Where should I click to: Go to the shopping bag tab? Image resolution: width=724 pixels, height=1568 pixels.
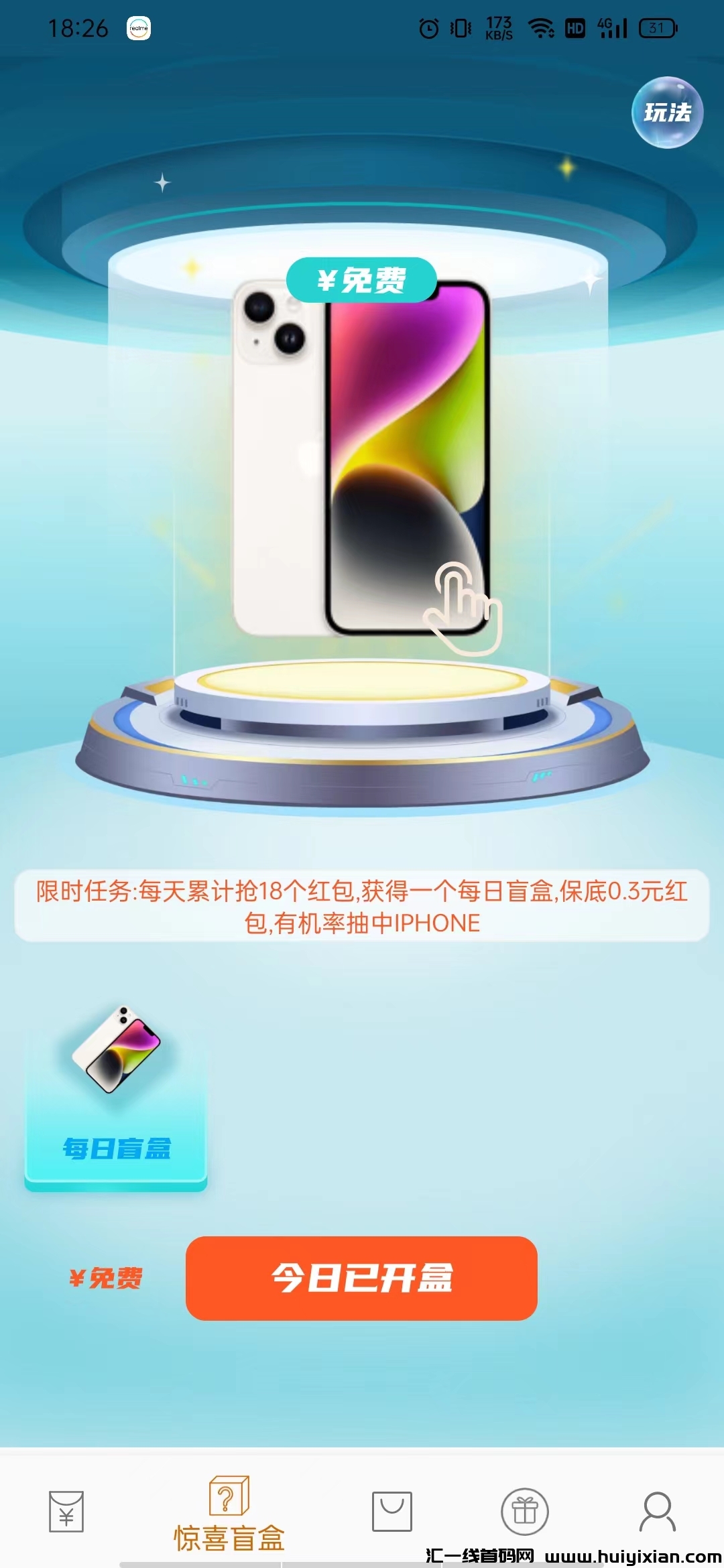pos(392,1512)
